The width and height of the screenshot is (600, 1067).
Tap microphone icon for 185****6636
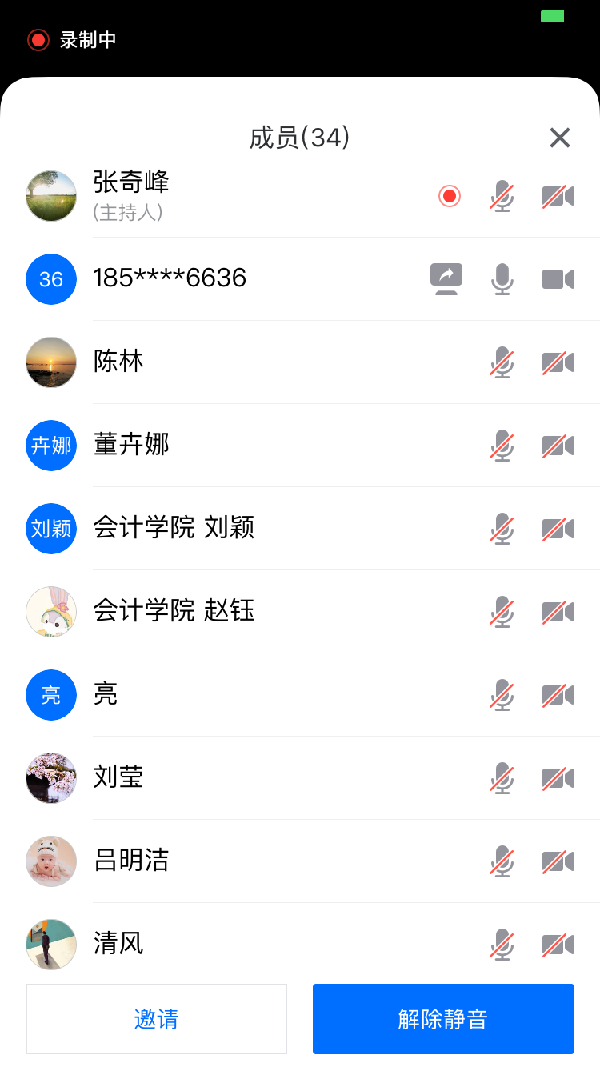502,279
